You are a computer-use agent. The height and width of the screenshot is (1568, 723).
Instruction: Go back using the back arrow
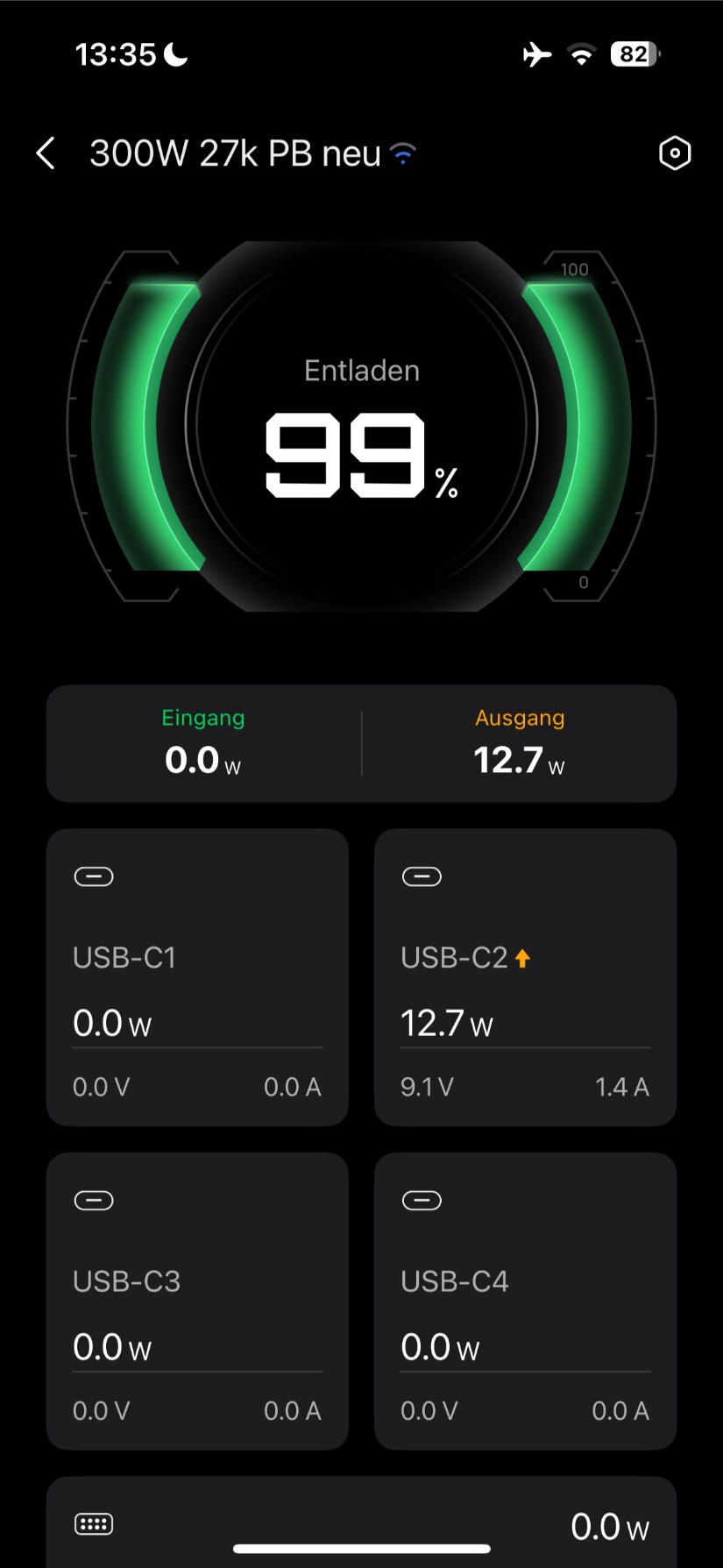point(46,153)
